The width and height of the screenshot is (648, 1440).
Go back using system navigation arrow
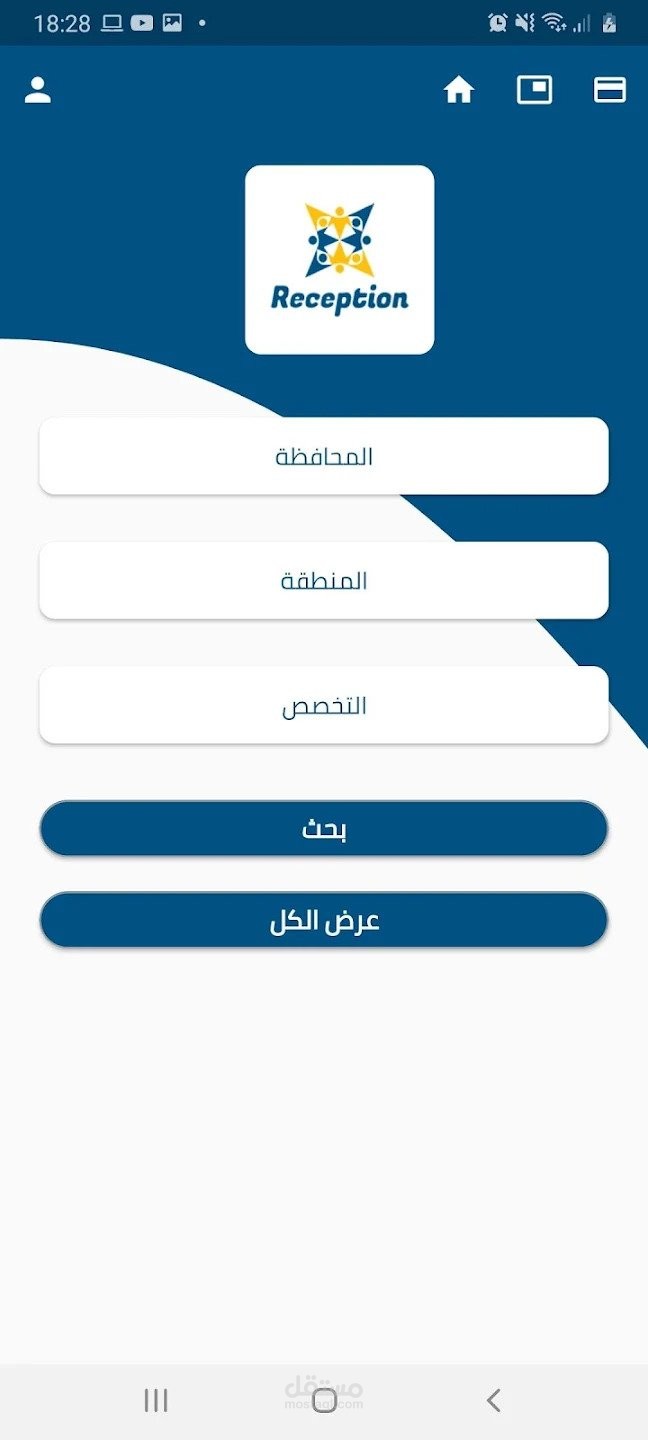[493, 1401]
